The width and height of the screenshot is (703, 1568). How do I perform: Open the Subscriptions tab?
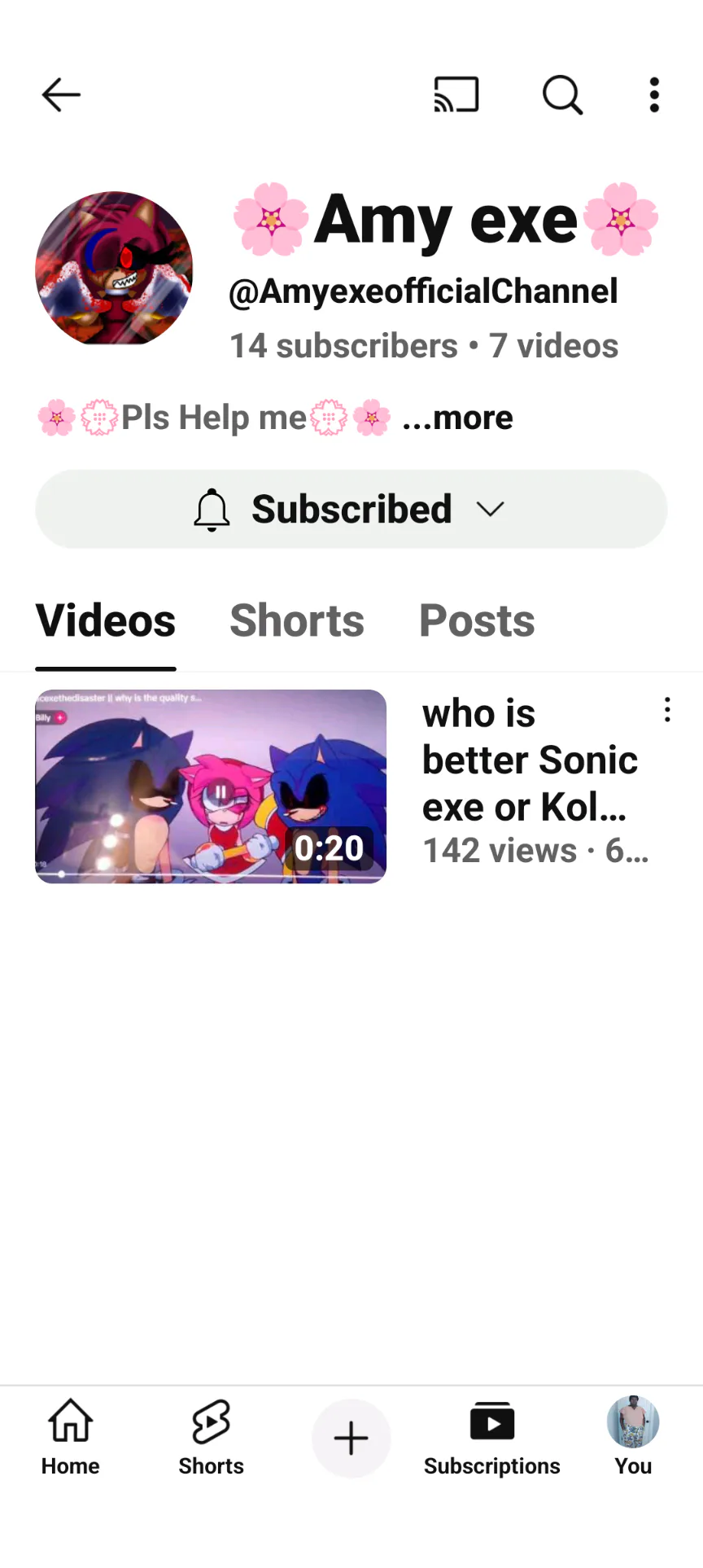pyautogui.click(x=492, y=1439)
